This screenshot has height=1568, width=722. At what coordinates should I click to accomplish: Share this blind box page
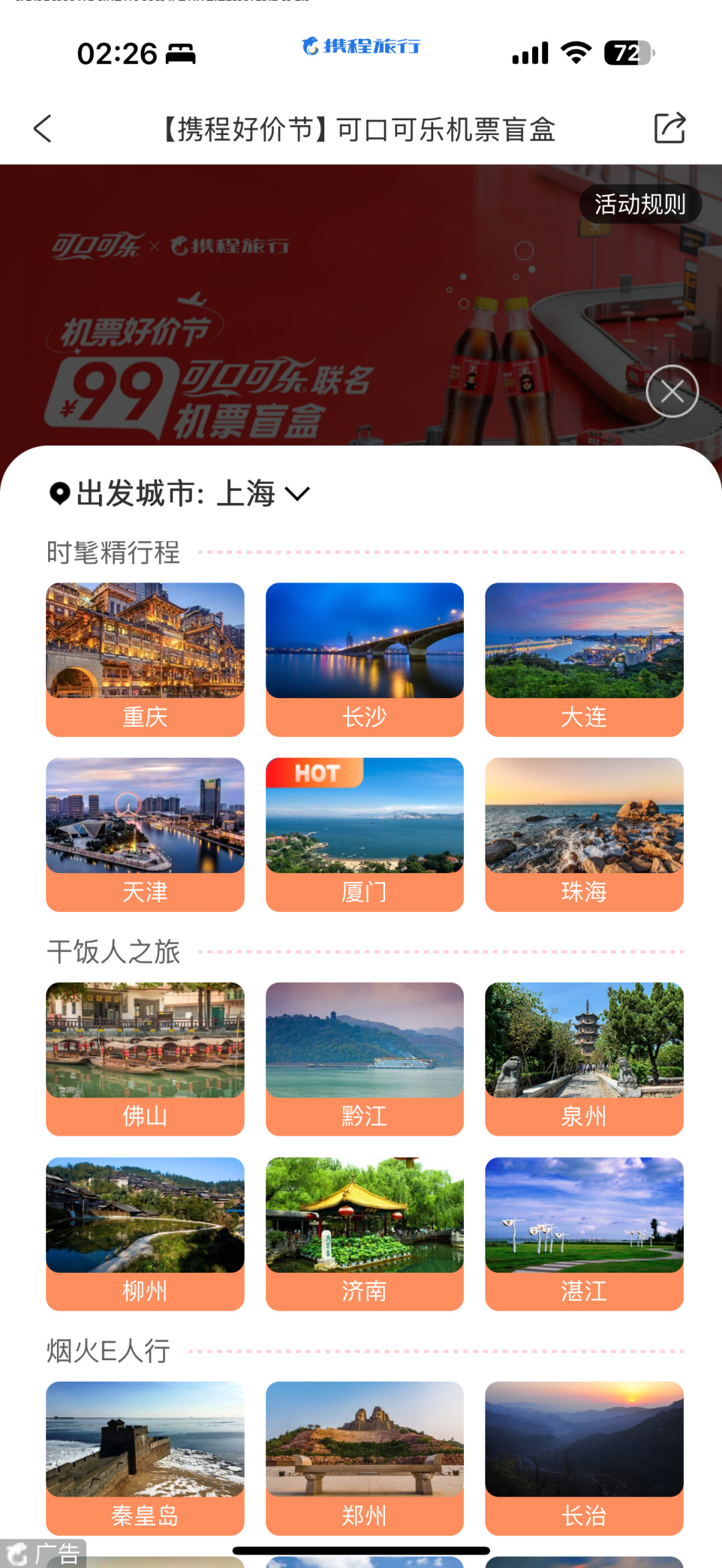tap(669, 128)
